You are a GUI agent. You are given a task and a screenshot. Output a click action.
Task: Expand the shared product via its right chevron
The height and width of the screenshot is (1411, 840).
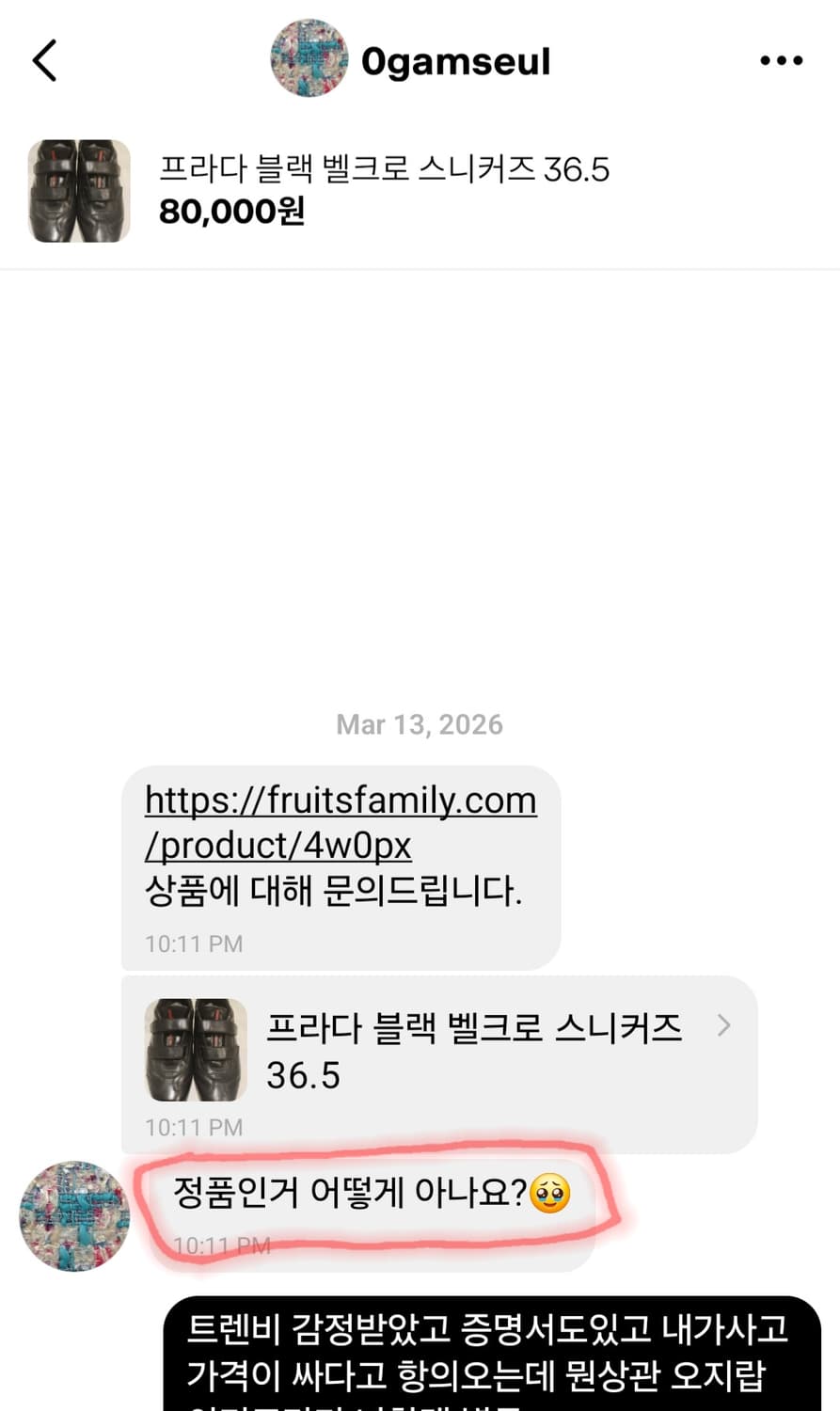724,1026
